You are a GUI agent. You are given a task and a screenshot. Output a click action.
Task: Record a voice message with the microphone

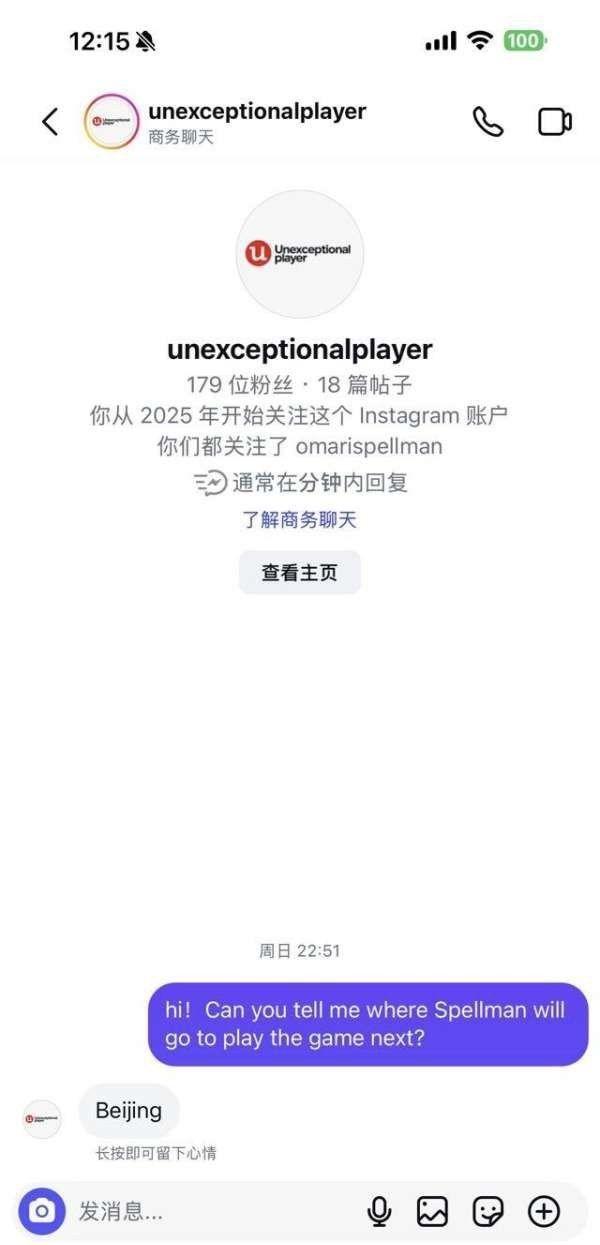click(x=379, y=1212)
